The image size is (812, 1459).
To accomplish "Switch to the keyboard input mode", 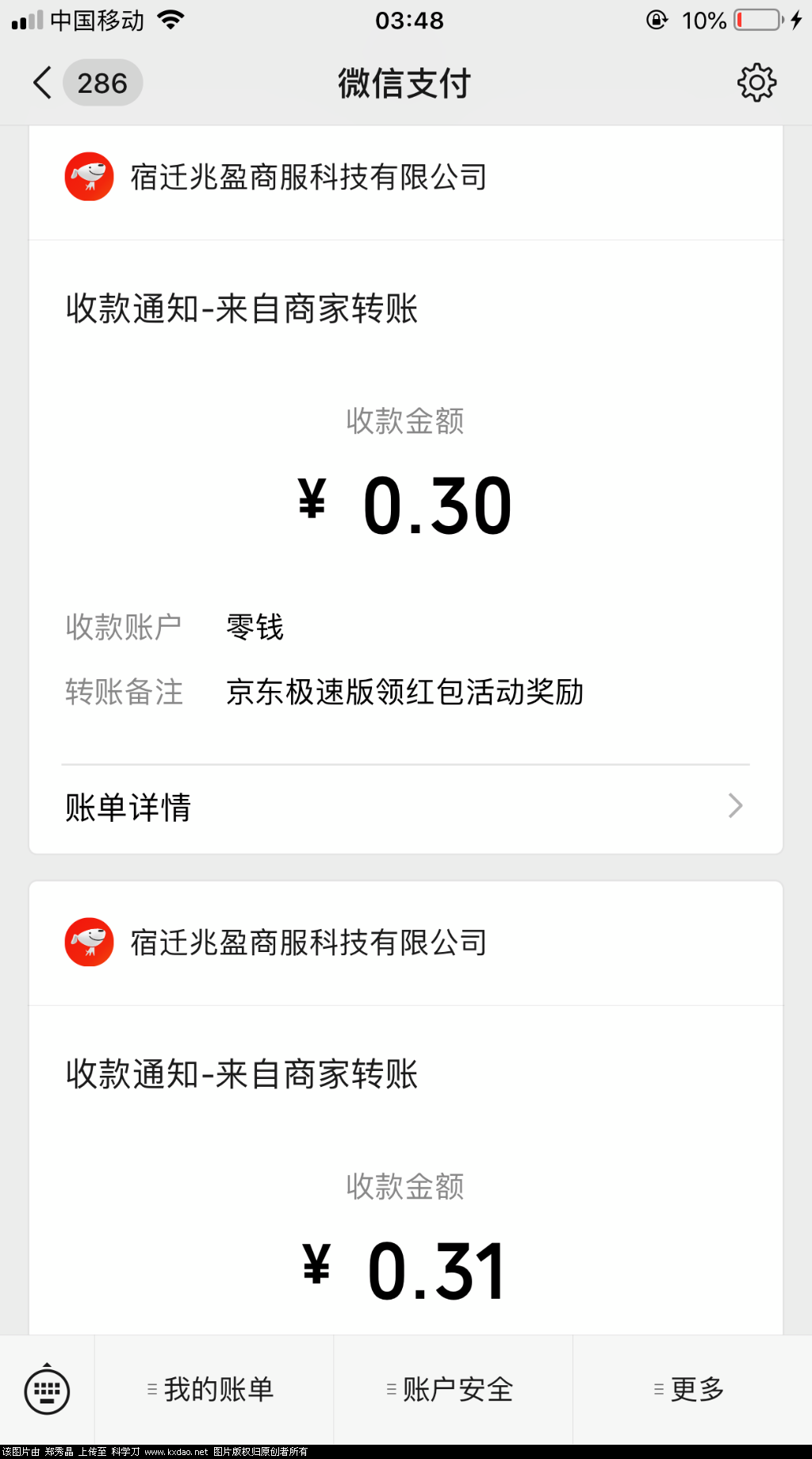I will [x=47, y=1390].
